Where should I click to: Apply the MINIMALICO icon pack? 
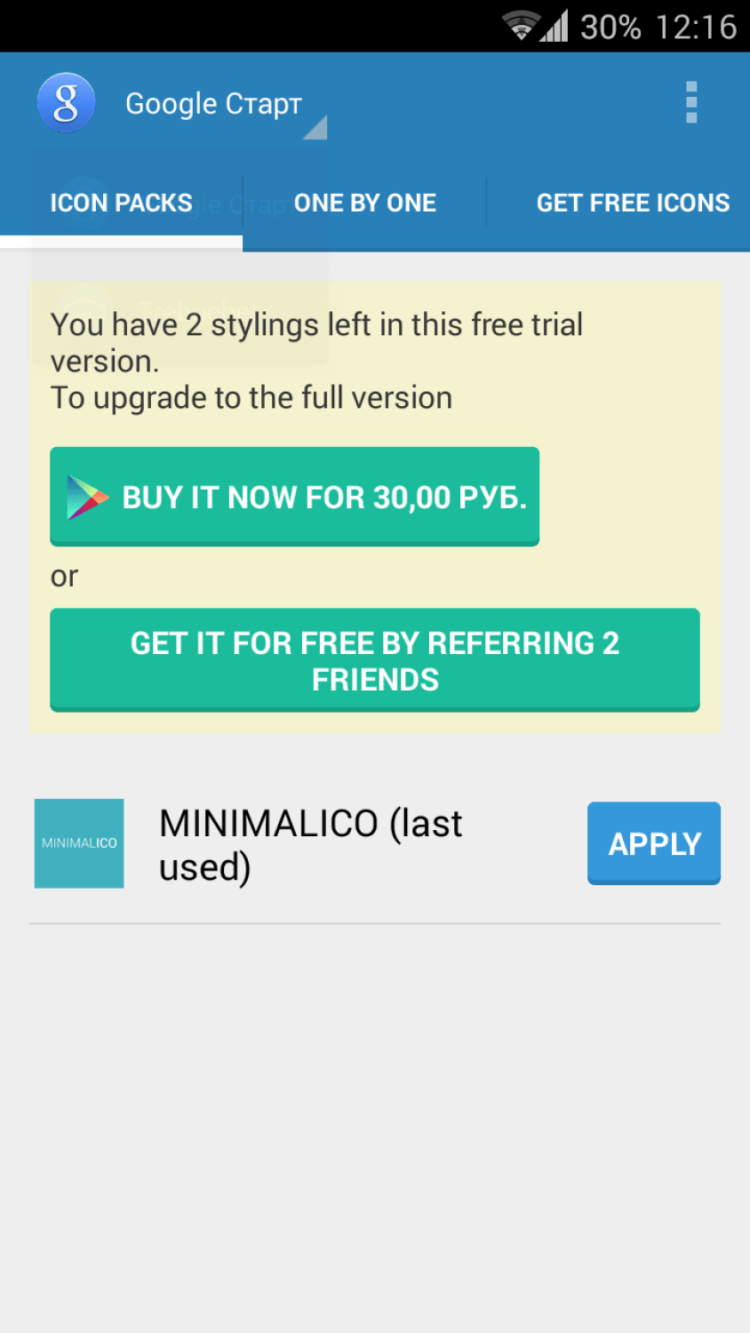[x=654, y=843]
